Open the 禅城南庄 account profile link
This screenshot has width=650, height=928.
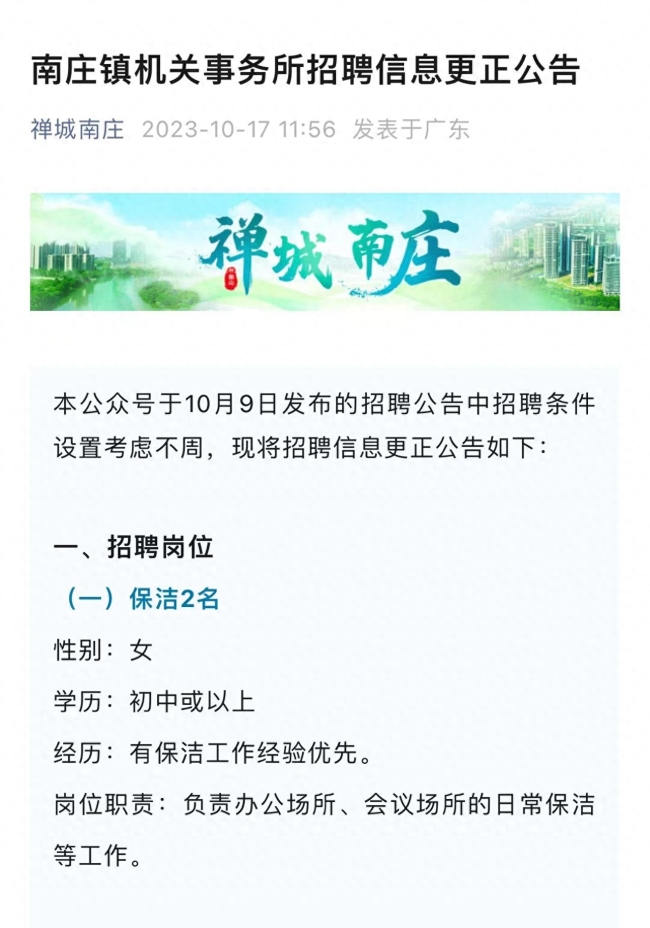pyautogui.click(x=77, y=130)
